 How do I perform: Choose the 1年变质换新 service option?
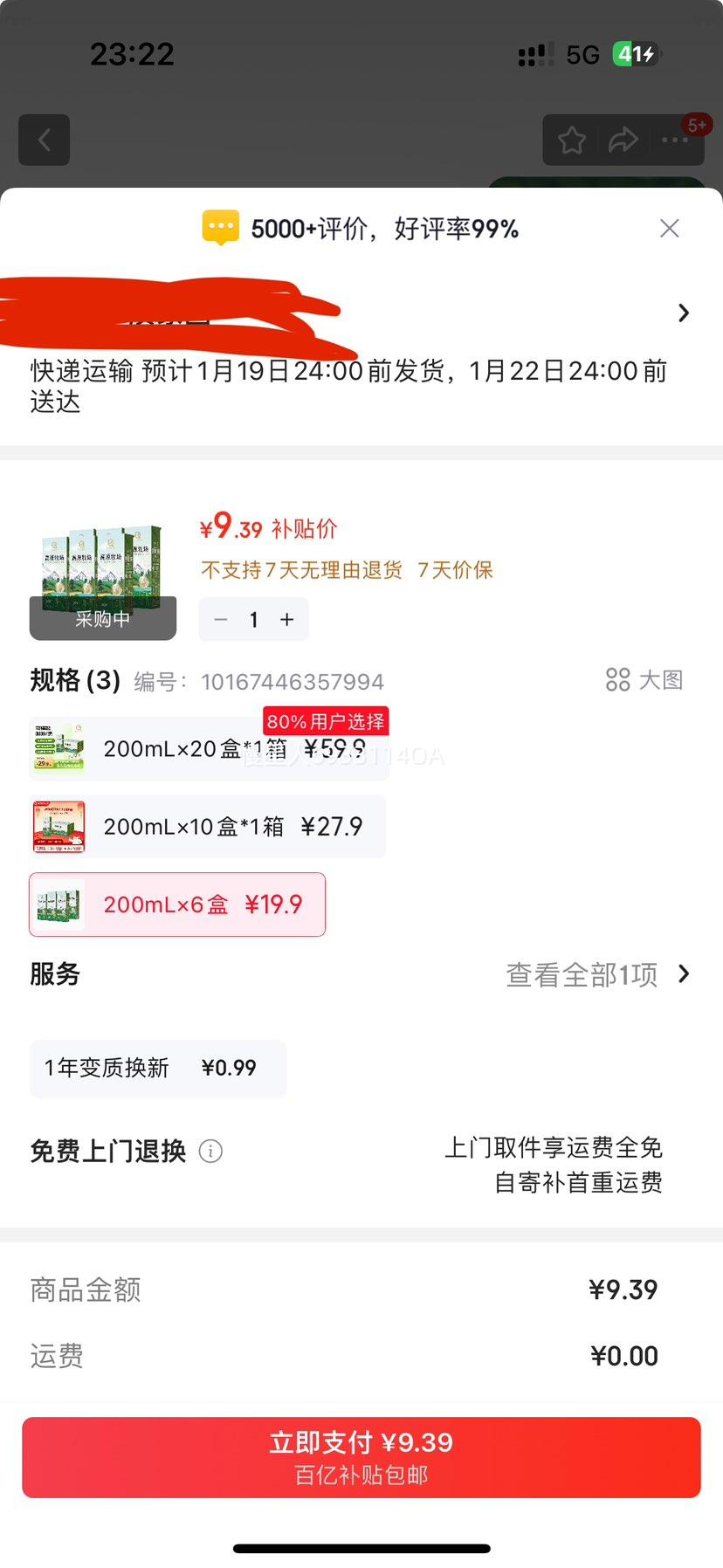(x=157, y=1068)
